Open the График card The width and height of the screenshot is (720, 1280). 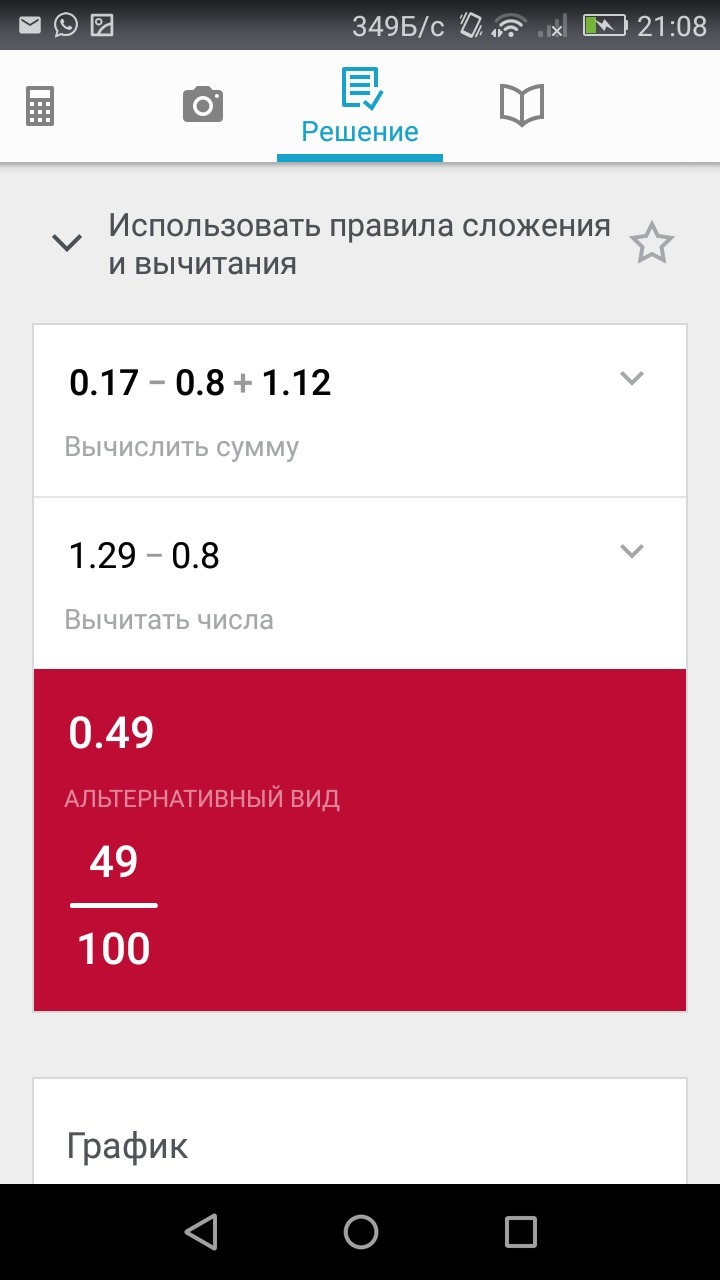[x=360, y=1131]
